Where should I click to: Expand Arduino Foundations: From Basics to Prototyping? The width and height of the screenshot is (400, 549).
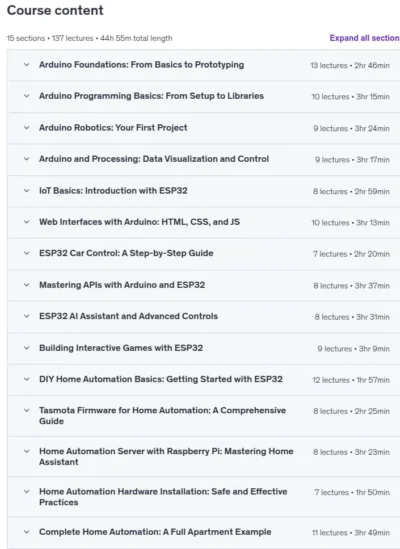204,65
